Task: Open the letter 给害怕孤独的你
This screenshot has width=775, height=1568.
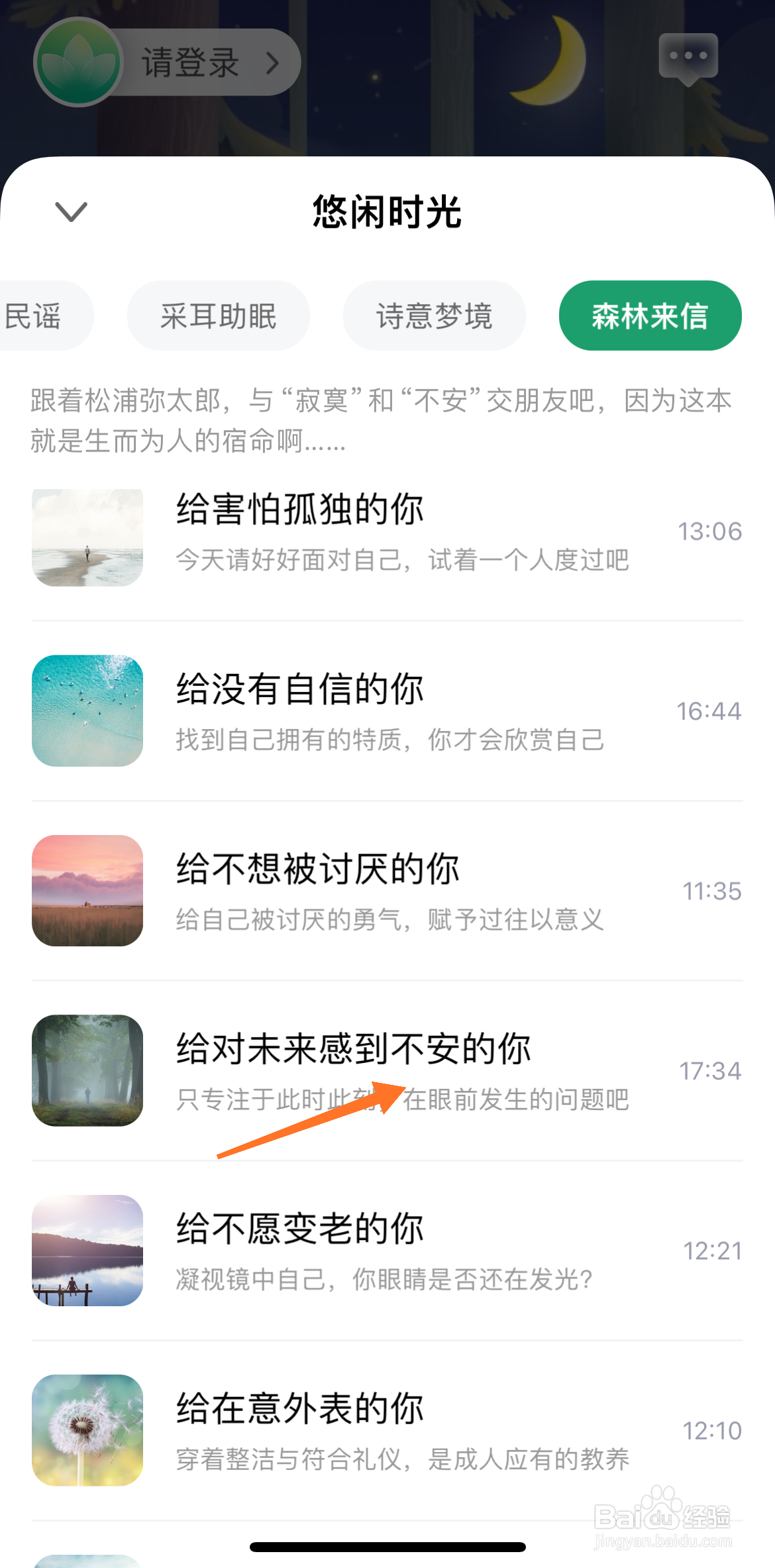Action: coord(299,510)
